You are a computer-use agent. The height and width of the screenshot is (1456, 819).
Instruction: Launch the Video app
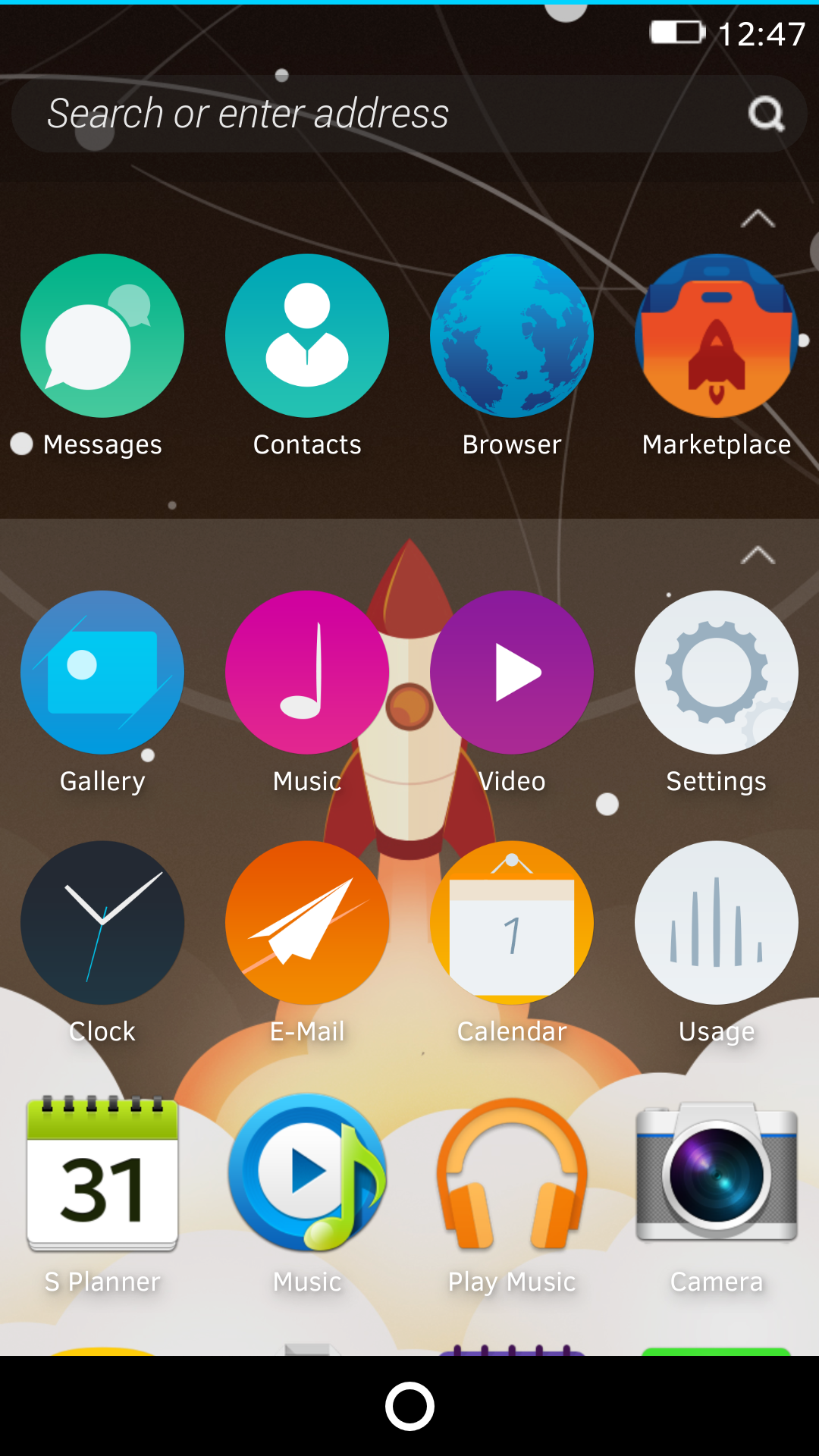512,673
